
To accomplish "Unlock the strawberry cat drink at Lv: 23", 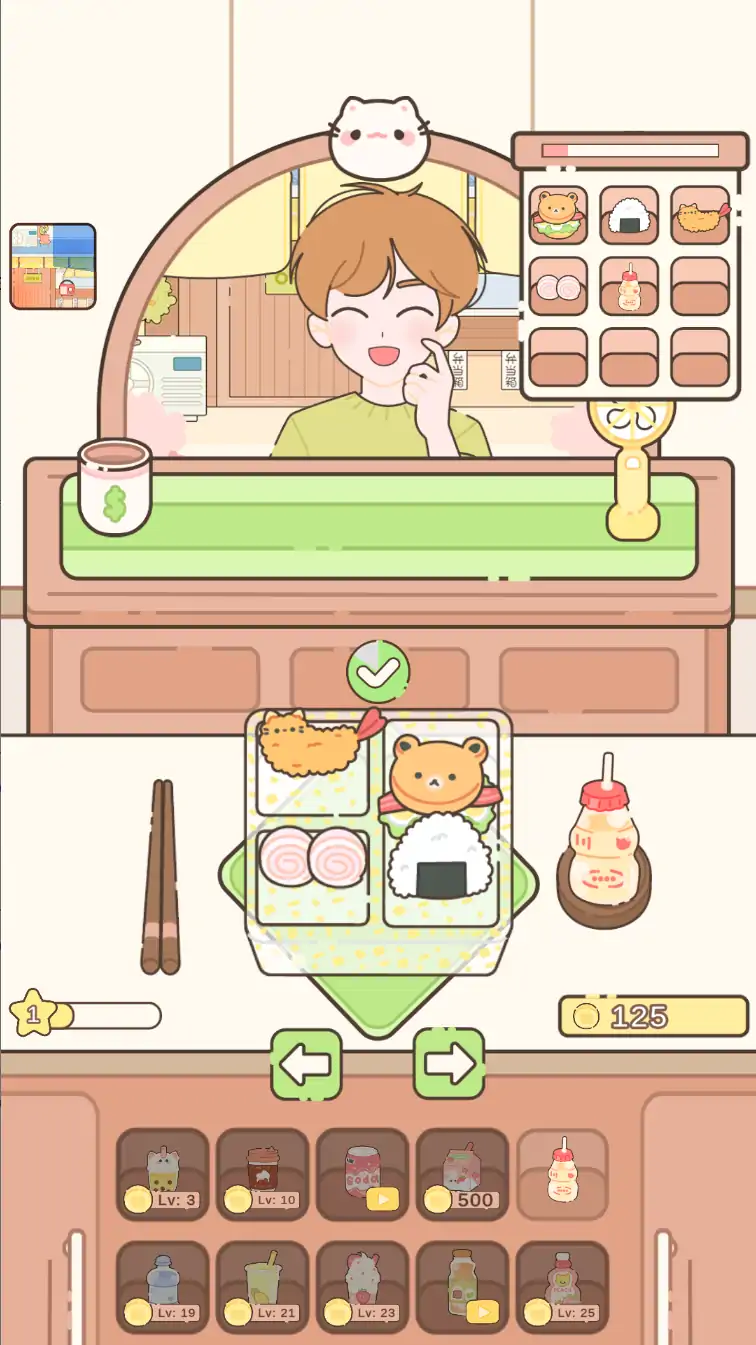I will (363, 1287).
